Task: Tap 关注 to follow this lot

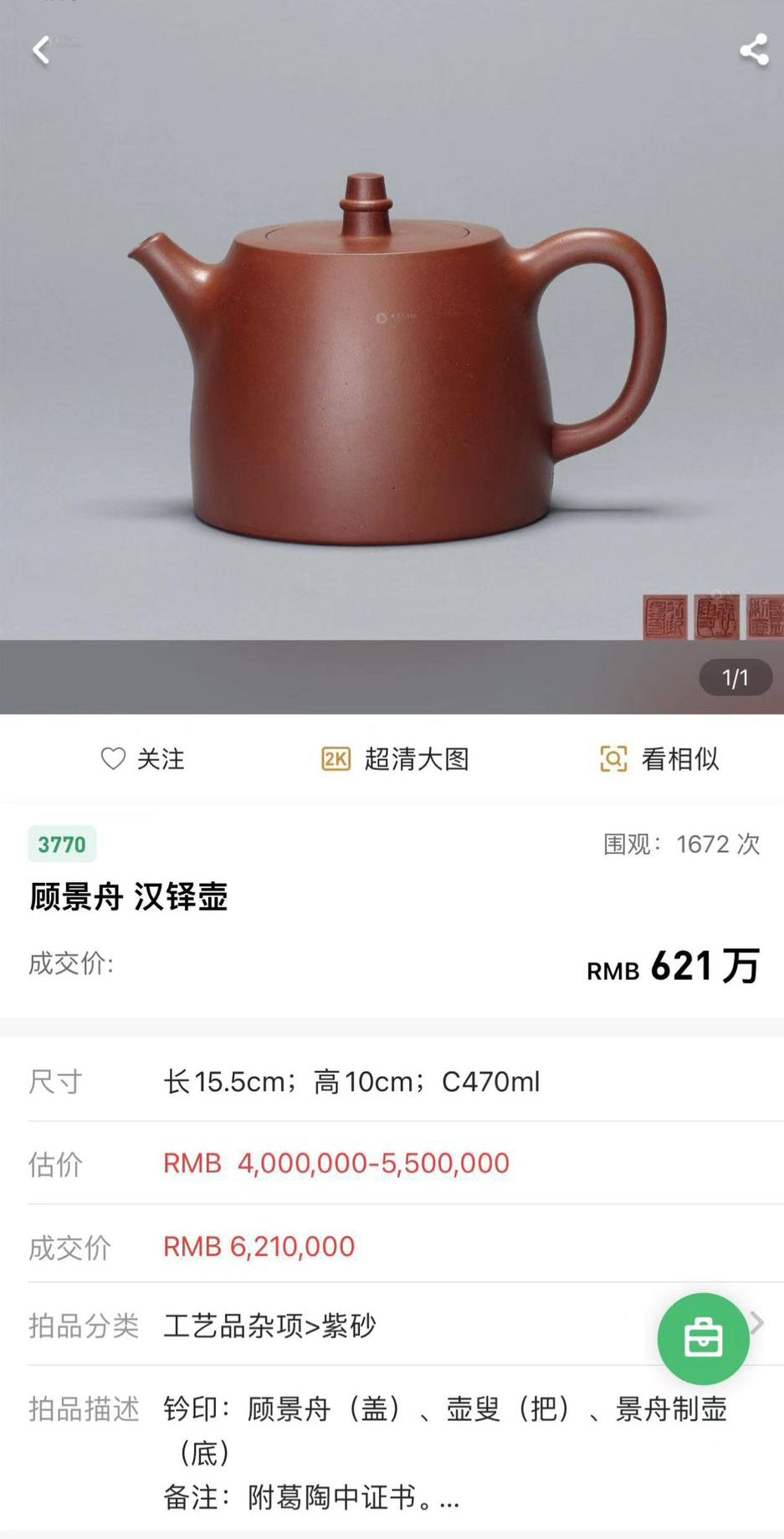Action: tap(142, 759)
